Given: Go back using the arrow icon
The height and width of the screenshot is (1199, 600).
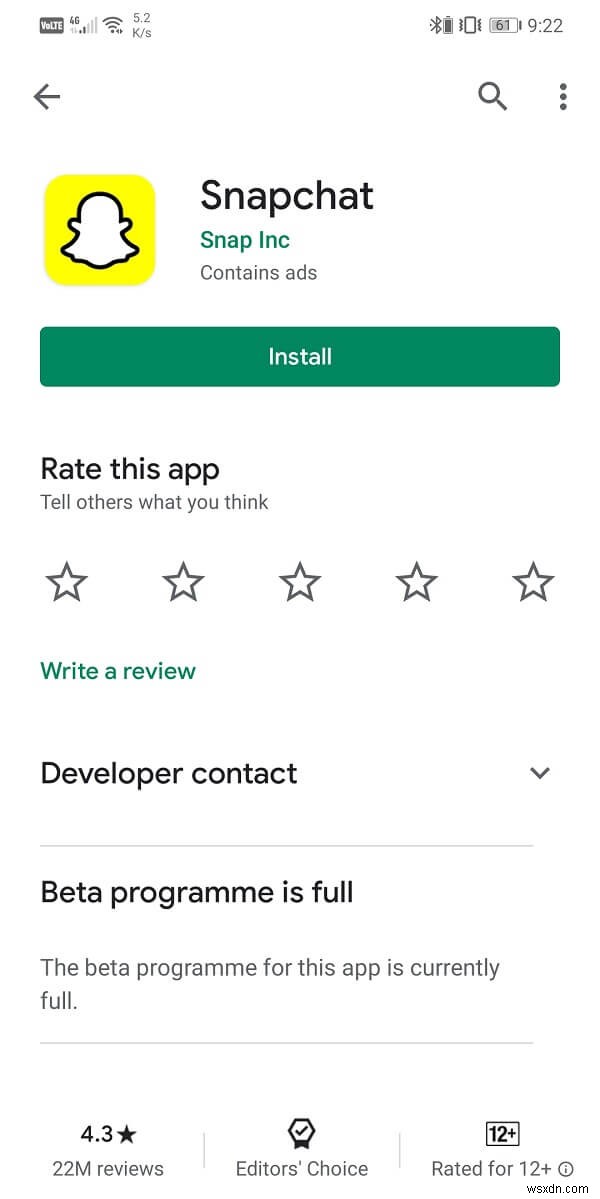Looking at the screenshot, I should pos(47,97).
